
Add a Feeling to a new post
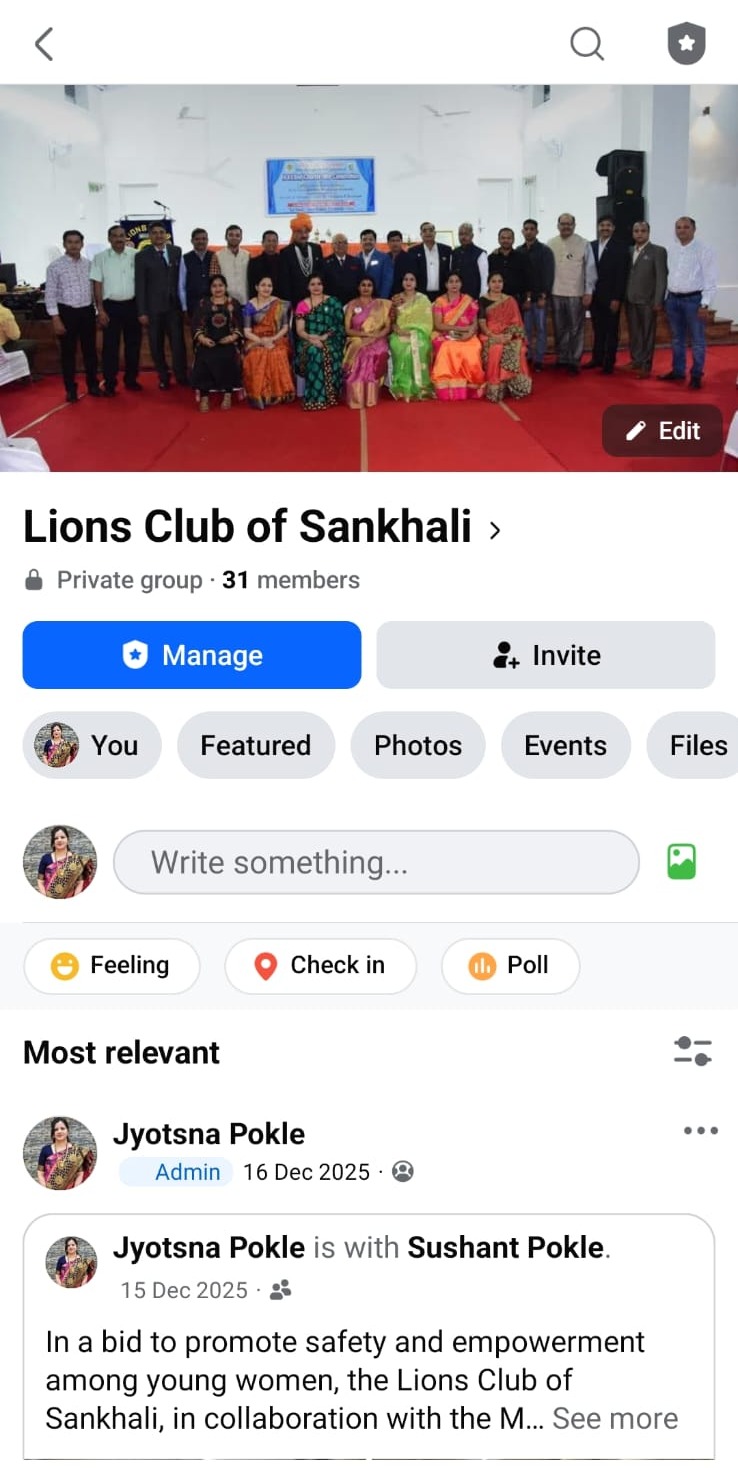112,965
